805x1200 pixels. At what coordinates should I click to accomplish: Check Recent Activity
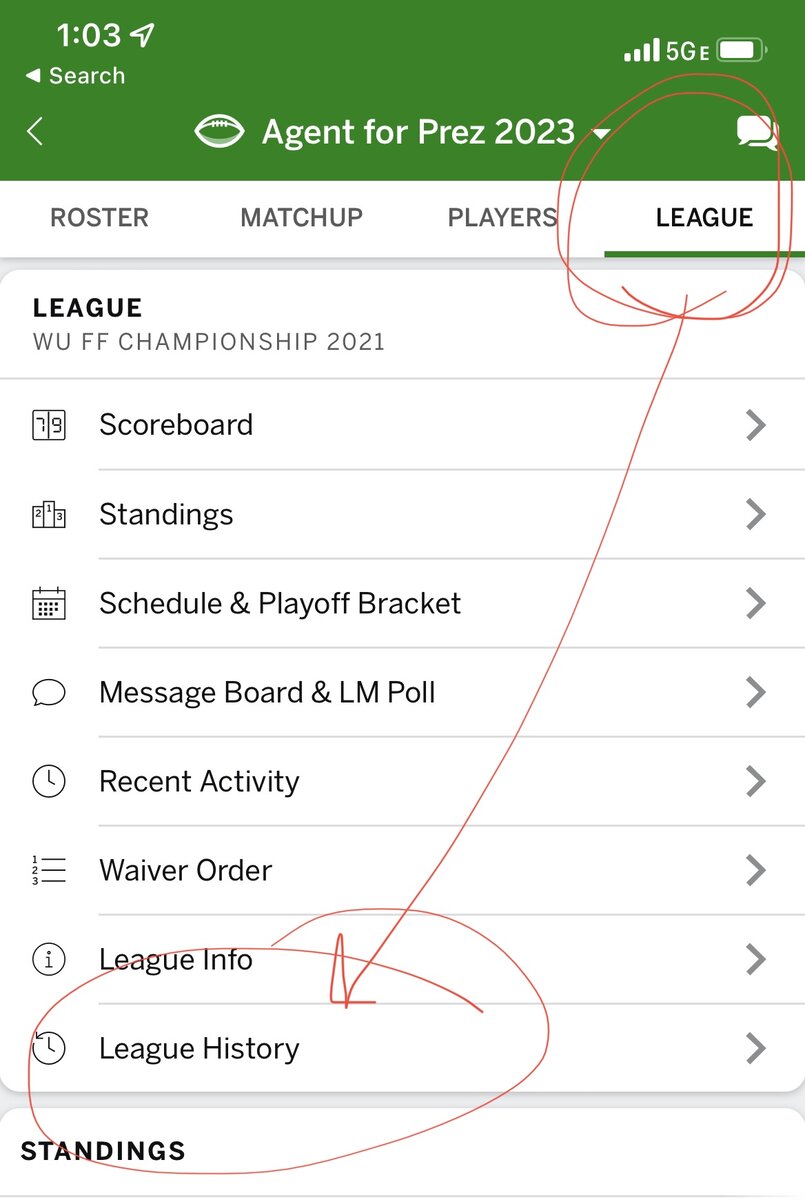point(400,782)
